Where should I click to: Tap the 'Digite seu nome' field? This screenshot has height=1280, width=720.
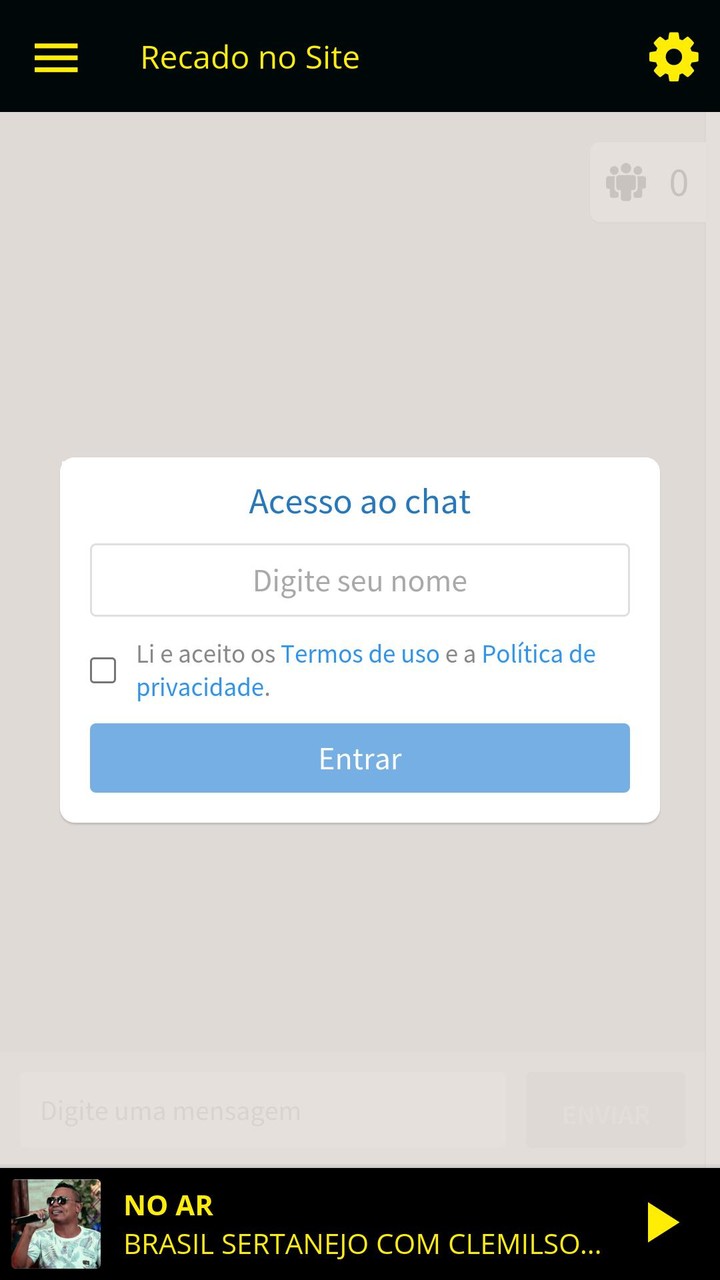(x=360, y=581)
